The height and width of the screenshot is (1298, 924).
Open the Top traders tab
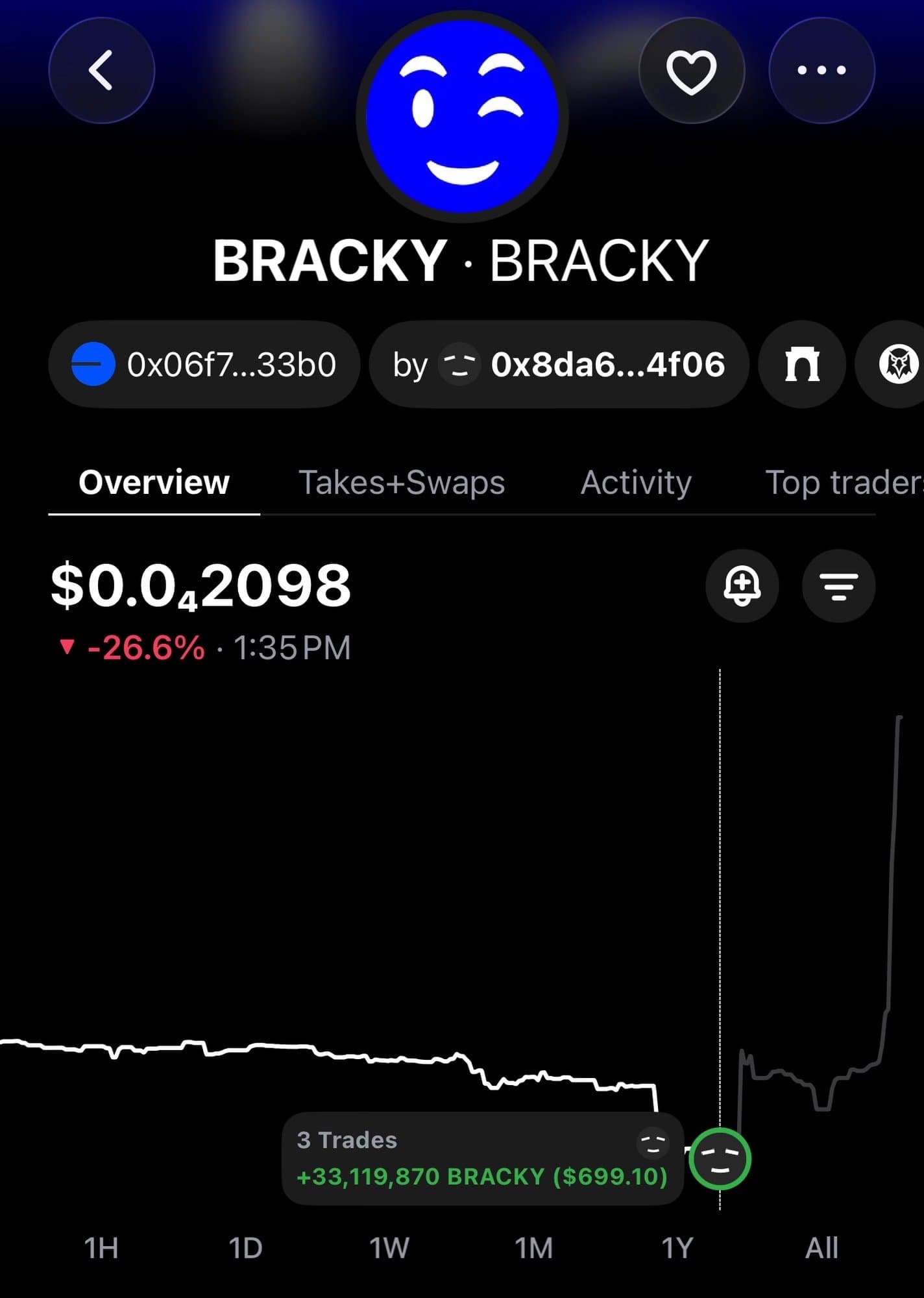coord(844,482)
